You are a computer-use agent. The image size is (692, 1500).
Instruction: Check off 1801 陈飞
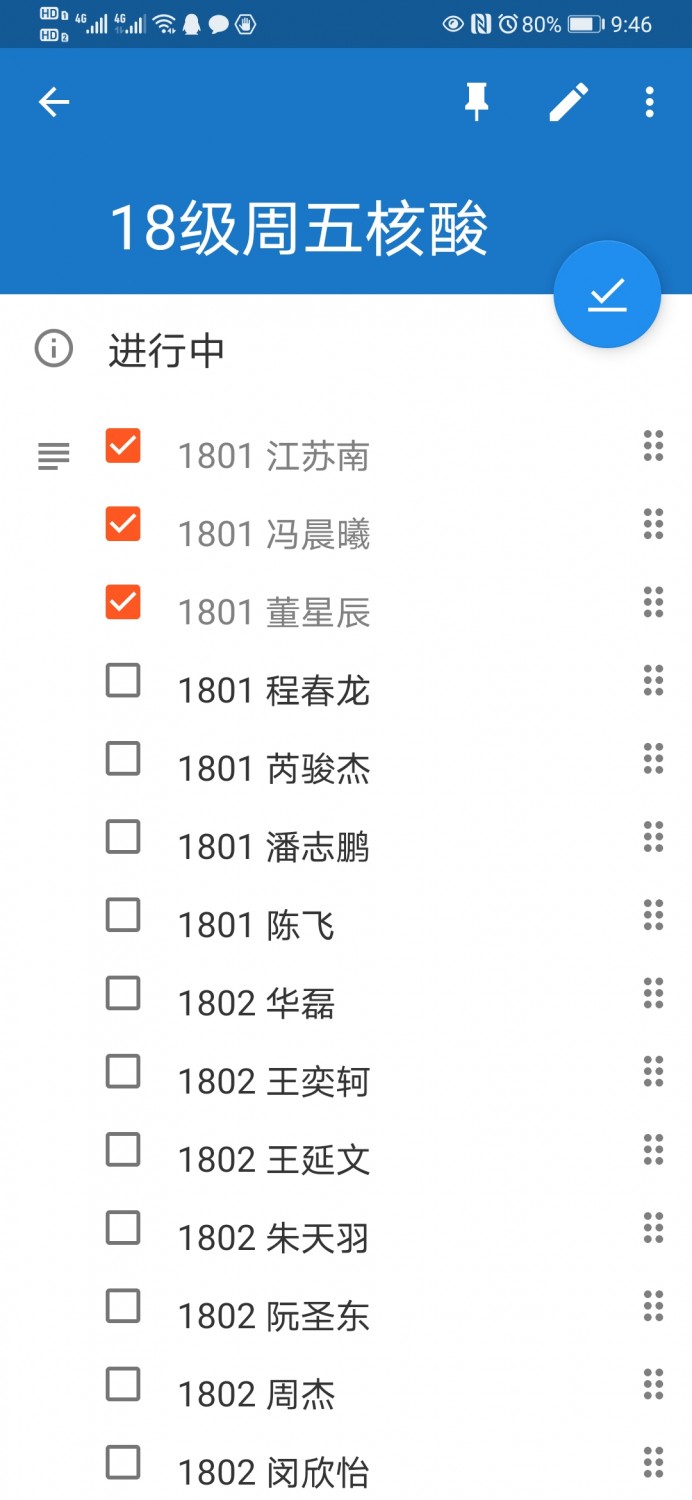pyautogui.click(x=123, y=914)
